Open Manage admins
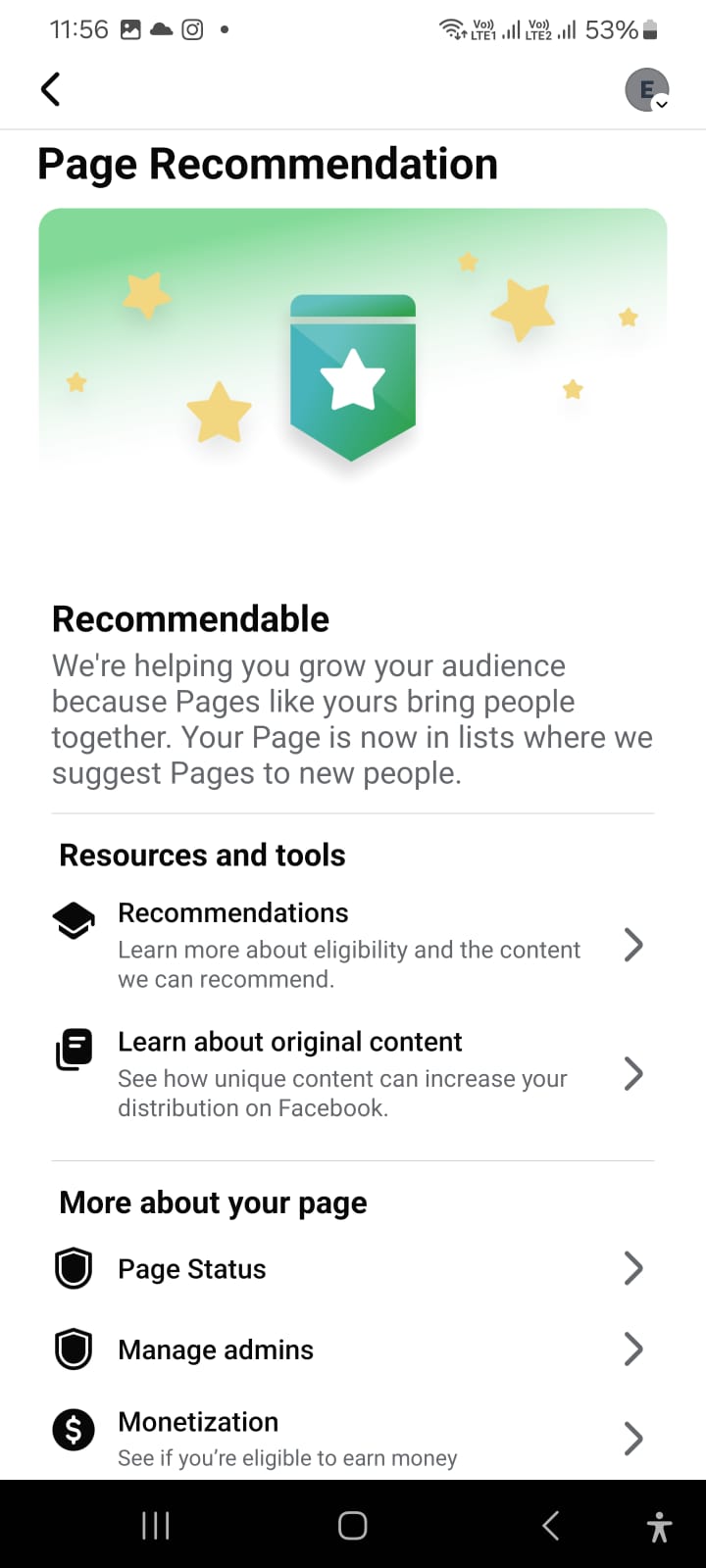 [353, 1349]
